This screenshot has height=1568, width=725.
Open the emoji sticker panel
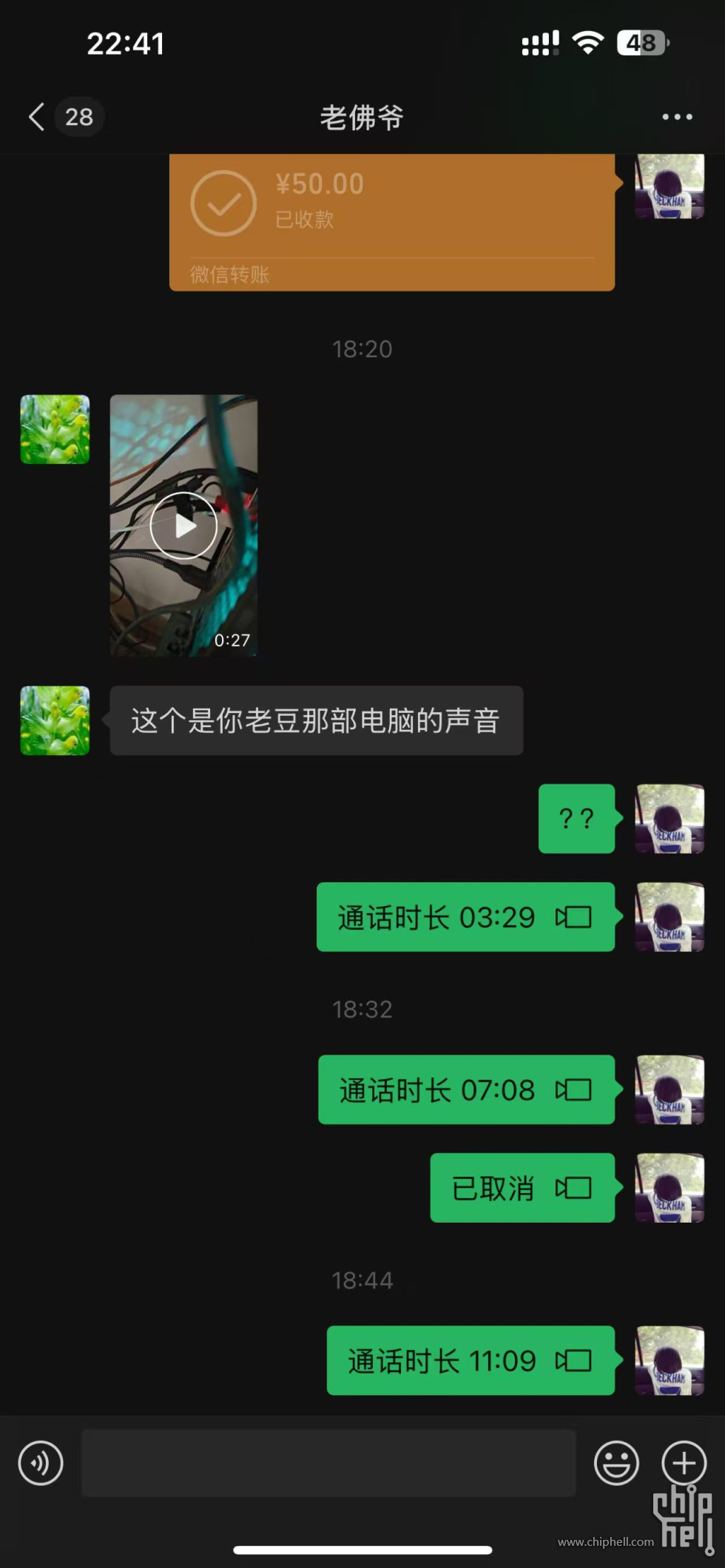coord(616,1462)
